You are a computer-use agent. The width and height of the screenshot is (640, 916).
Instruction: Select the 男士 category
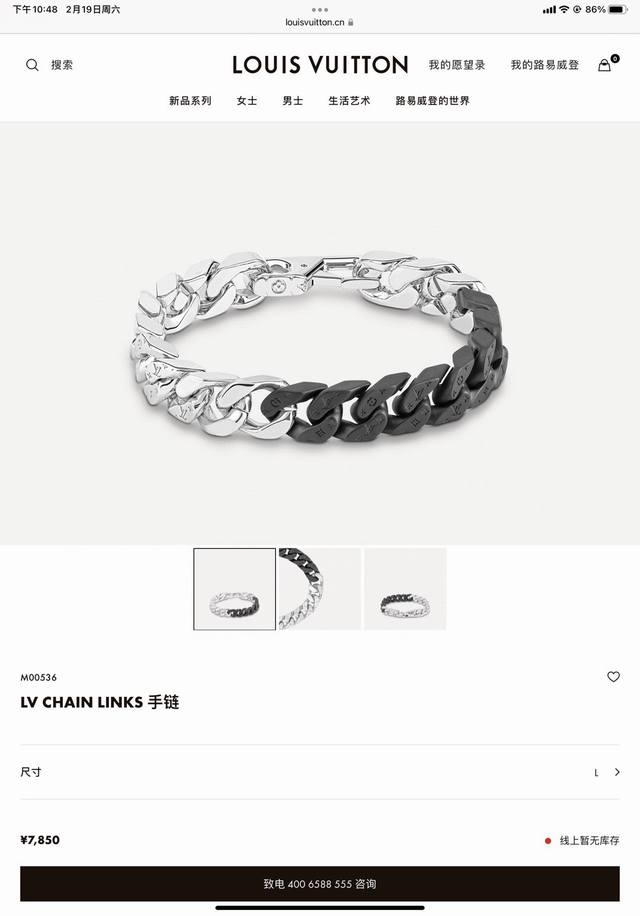(x=293, y=101)
